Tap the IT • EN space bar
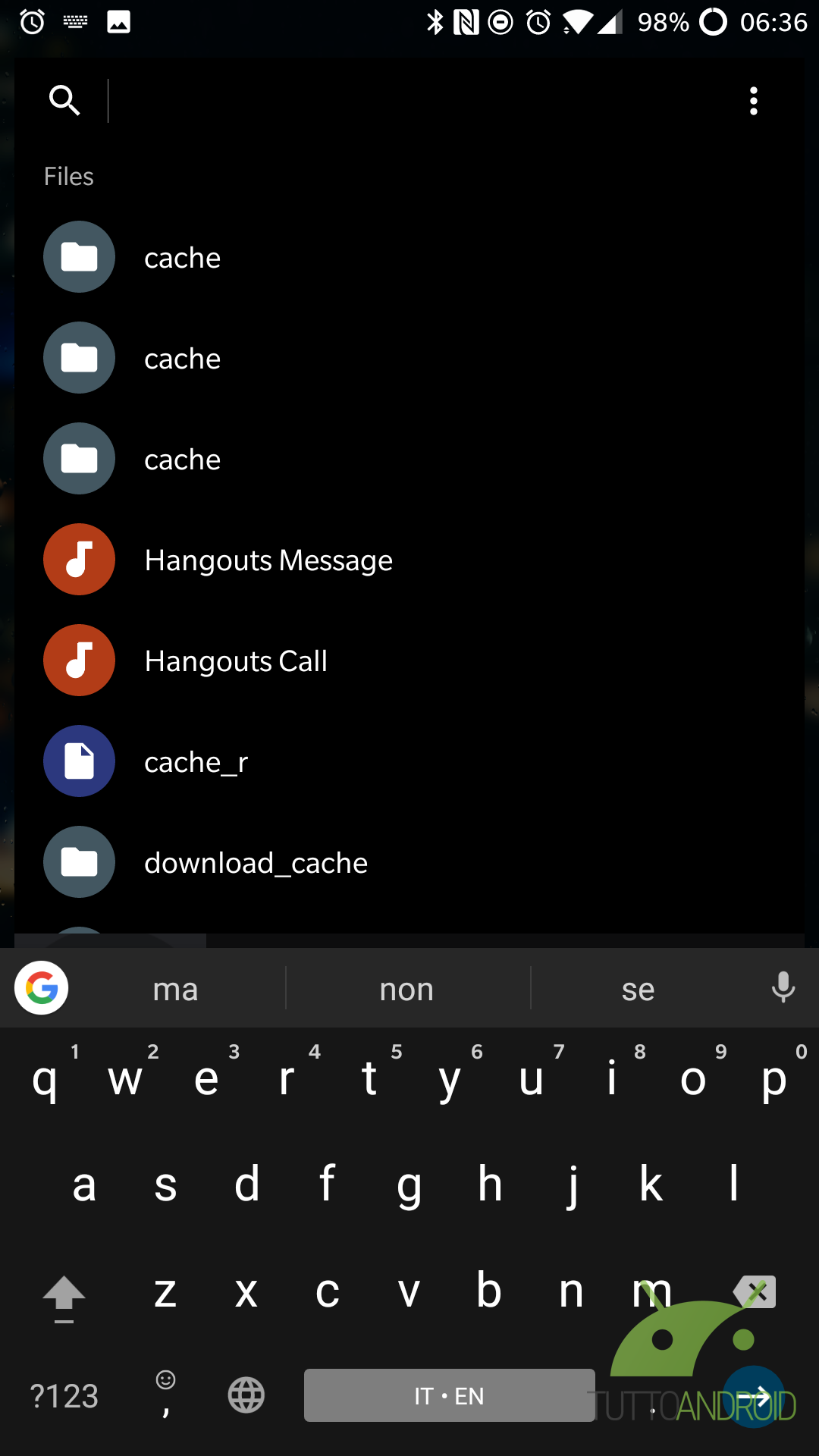 point(449,1395)
